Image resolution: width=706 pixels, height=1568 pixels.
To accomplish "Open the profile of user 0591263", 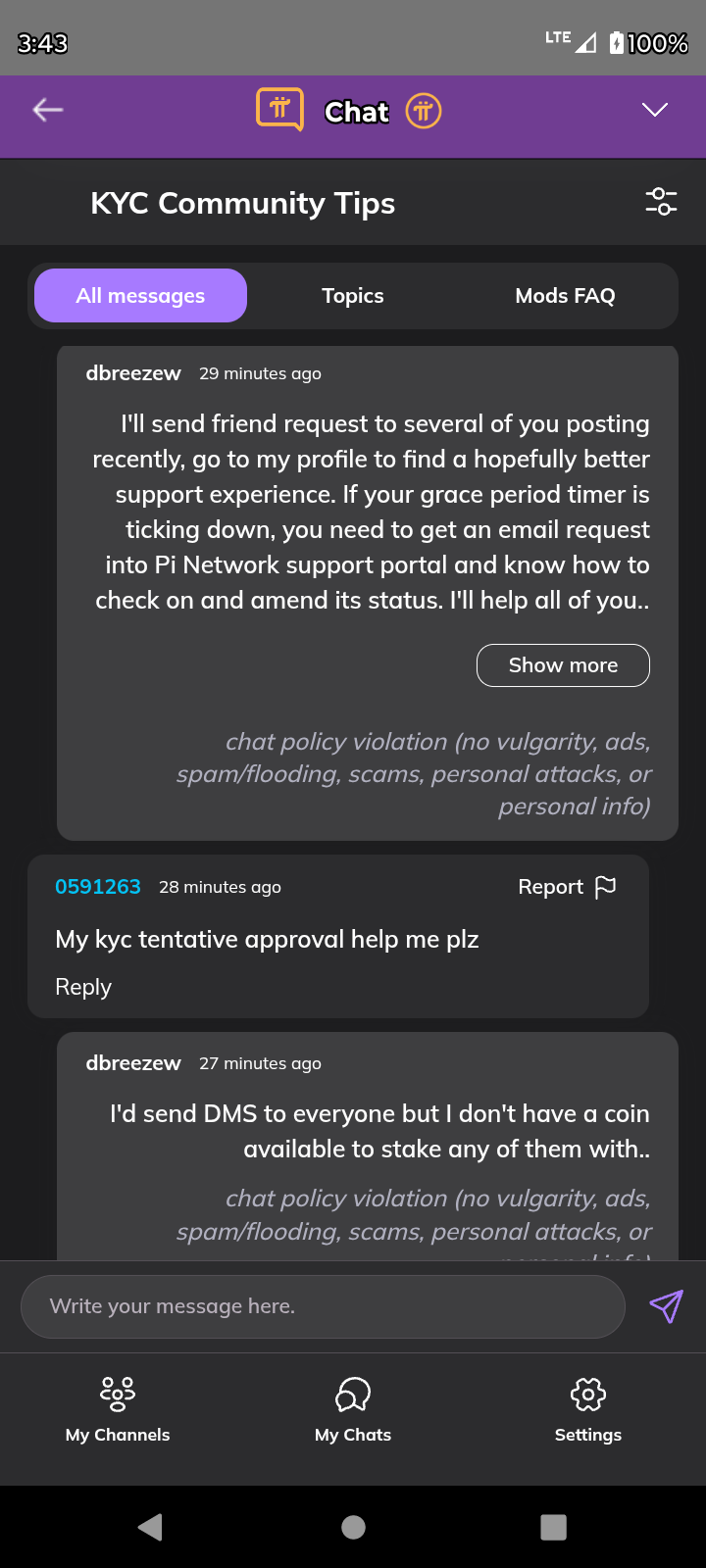I will 98,887.
